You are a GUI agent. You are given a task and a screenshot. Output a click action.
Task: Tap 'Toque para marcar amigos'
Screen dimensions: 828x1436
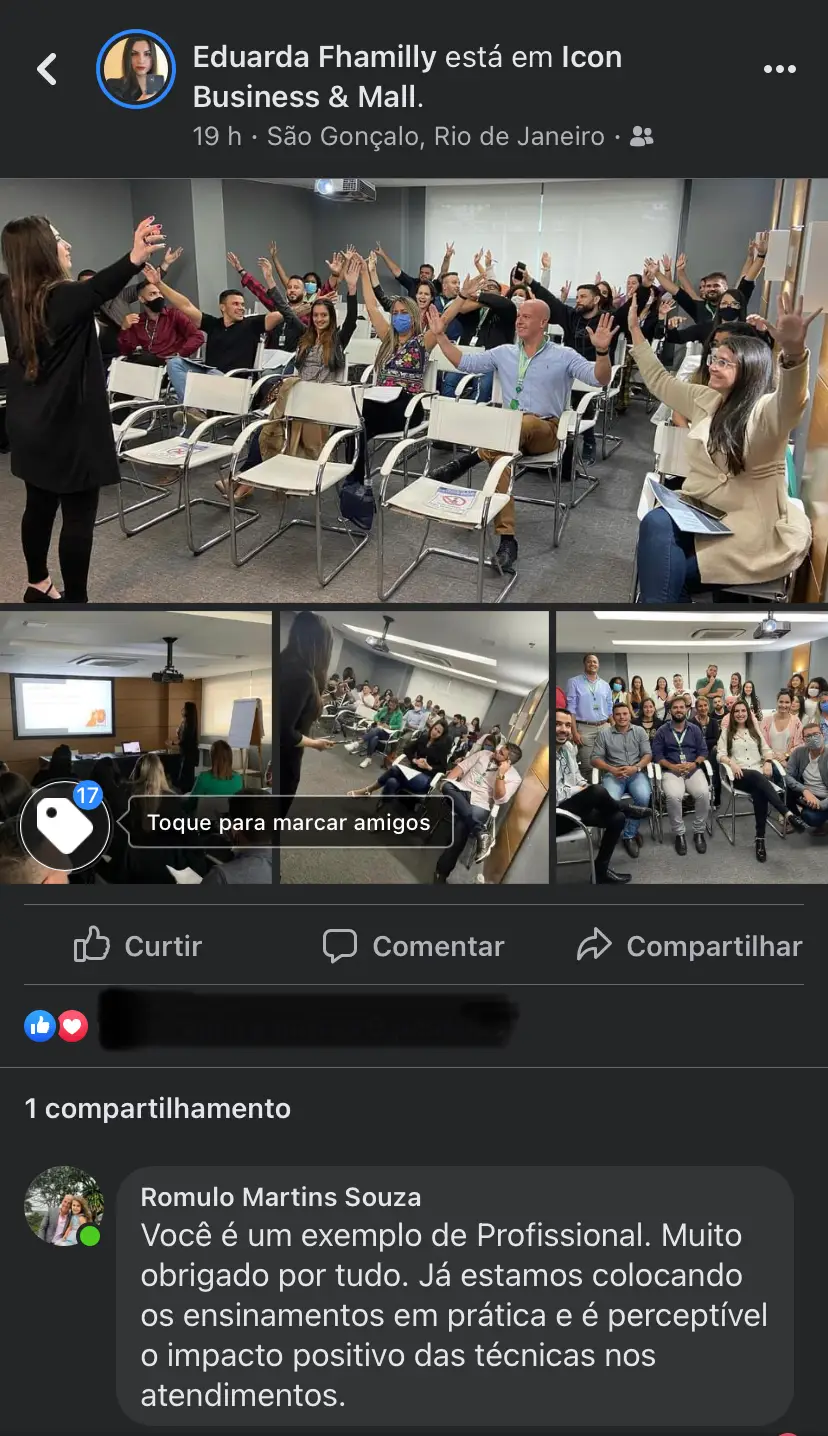[x=289, y=823]
